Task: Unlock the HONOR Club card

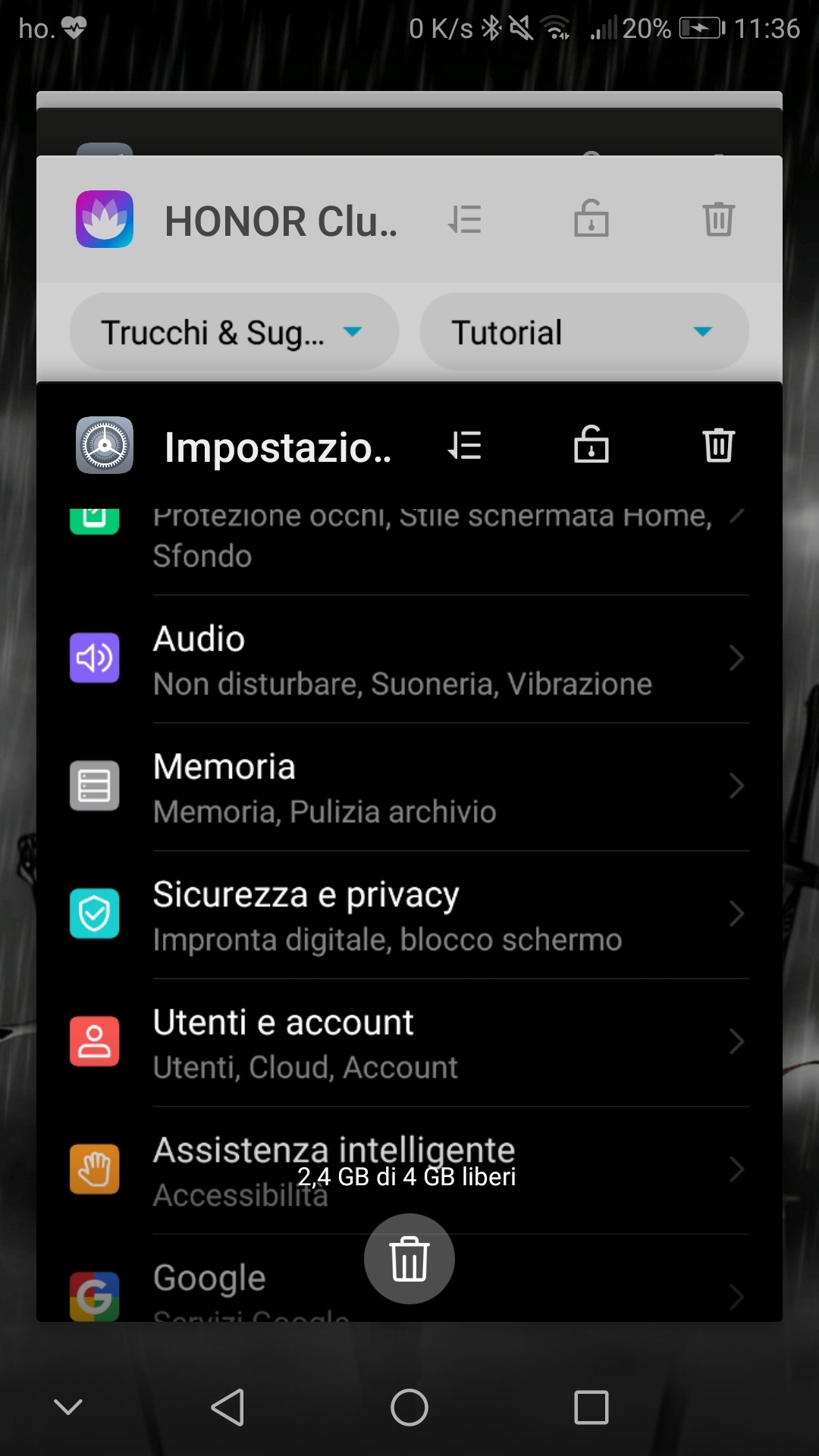Action: pyautogui.click(x=591, y=219)
